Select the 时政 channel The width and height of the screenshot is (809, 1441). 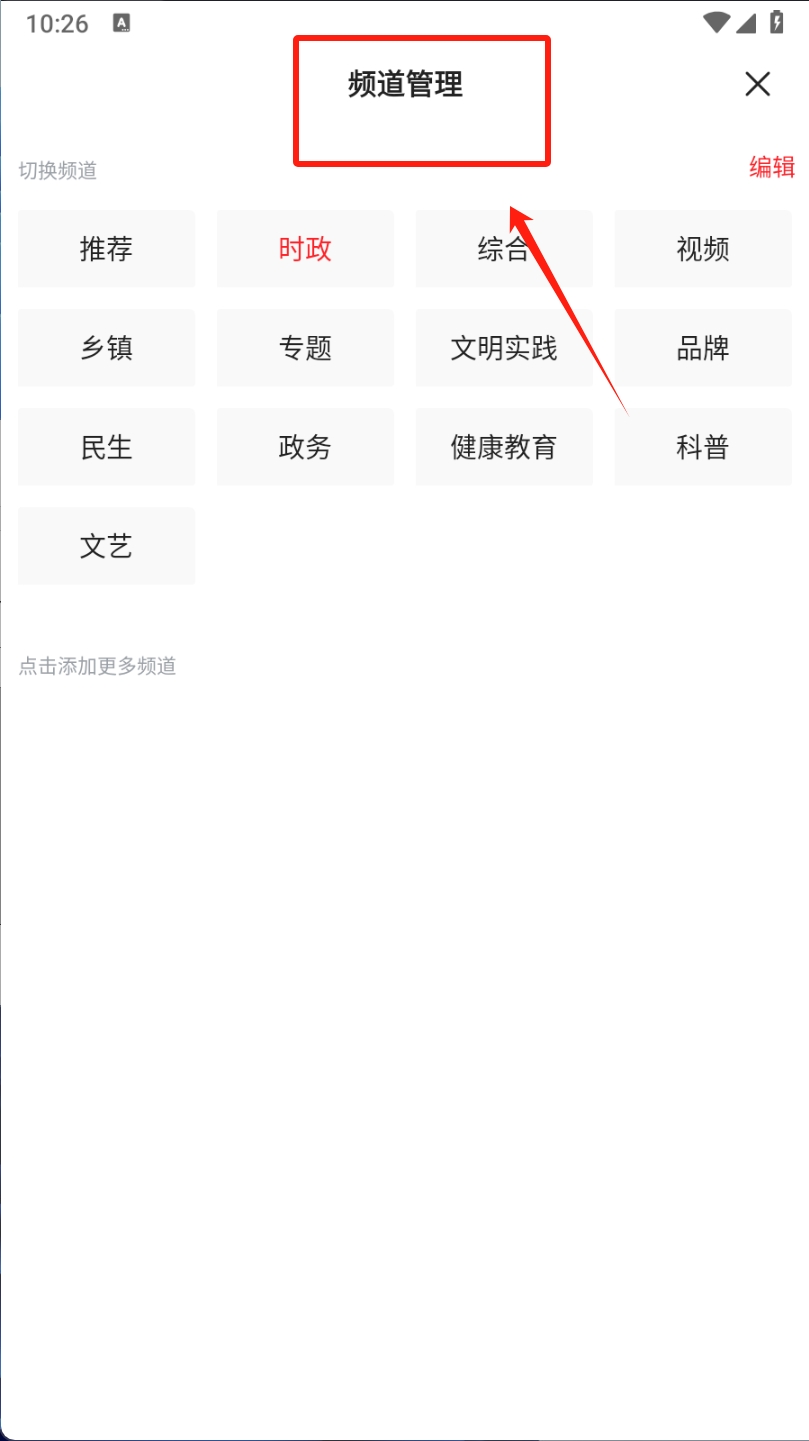[305, 249]
